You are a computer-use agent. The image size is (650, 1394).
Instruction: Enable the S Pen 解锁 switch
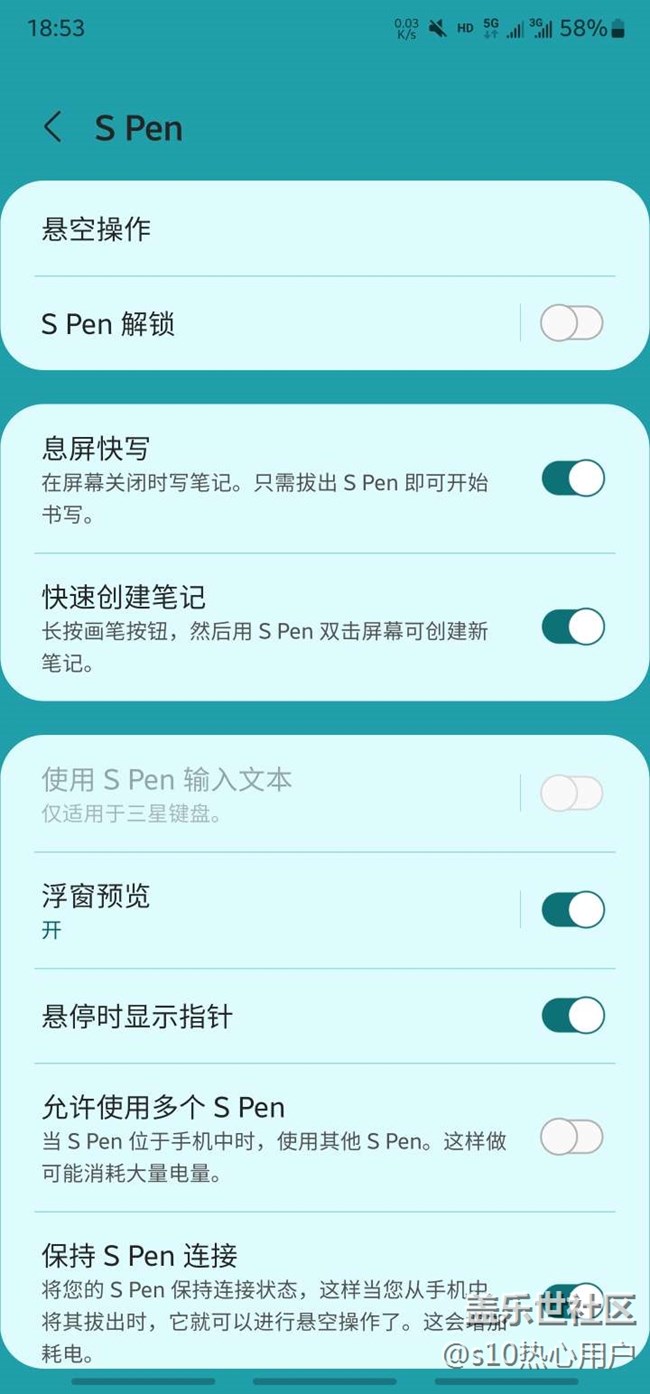(x=572, y=324)
